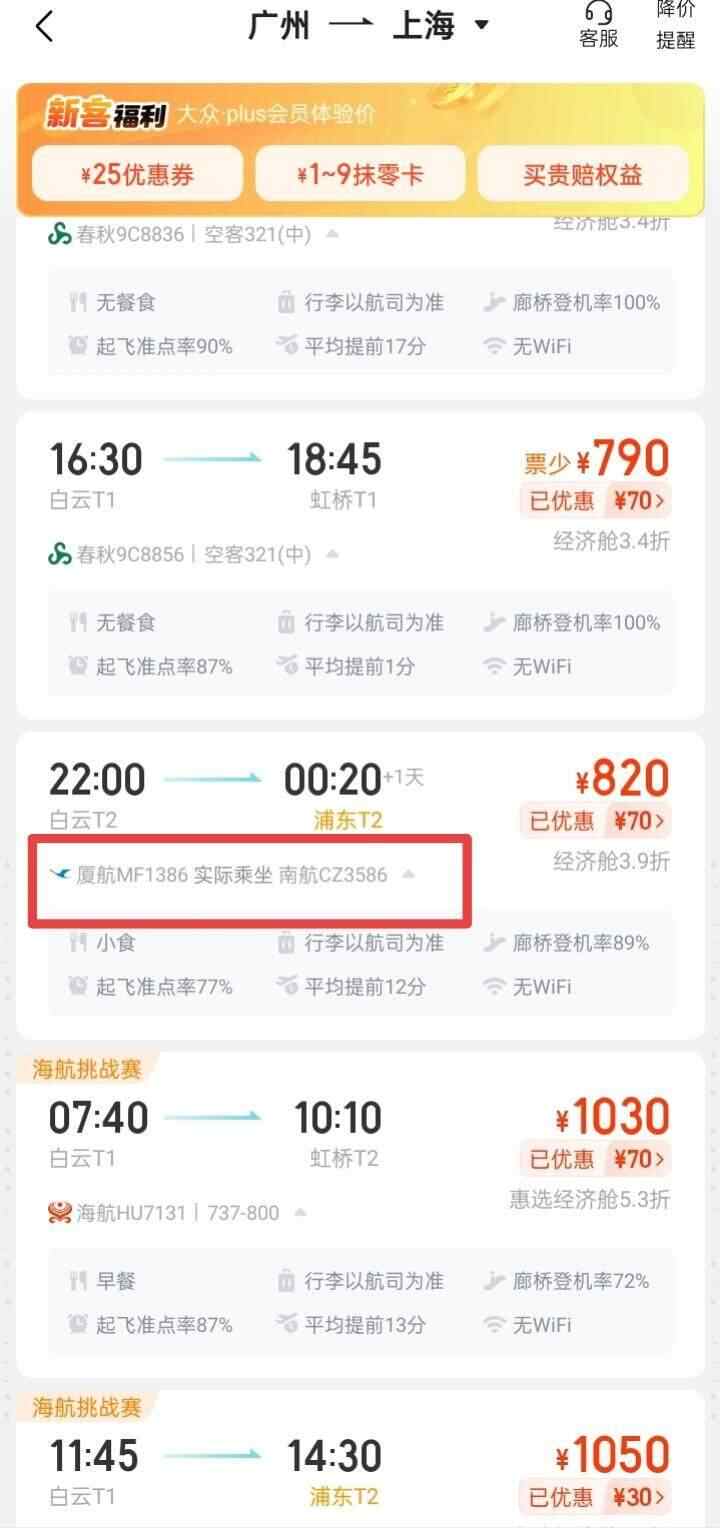Collapse details for 春秋9C8856 flight

pyautogui.click(x=332, y=553)
